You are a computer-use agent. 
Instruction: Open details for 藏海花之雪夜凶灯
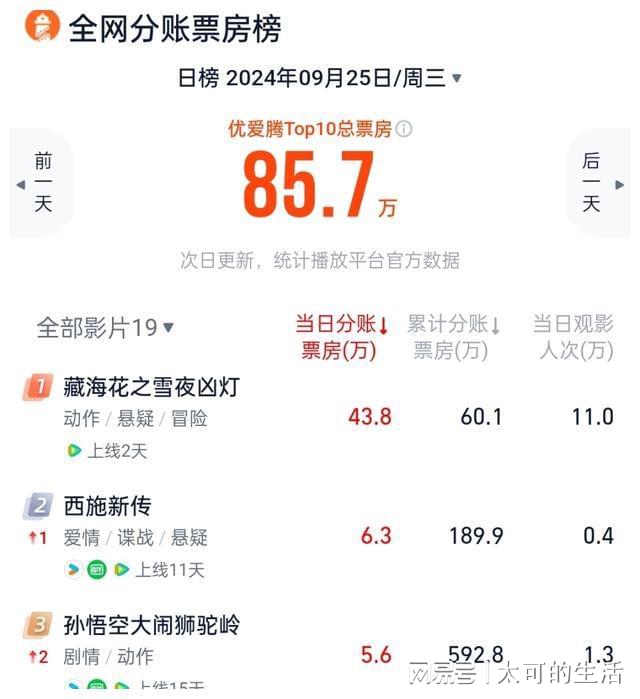[x=151, y=387]
